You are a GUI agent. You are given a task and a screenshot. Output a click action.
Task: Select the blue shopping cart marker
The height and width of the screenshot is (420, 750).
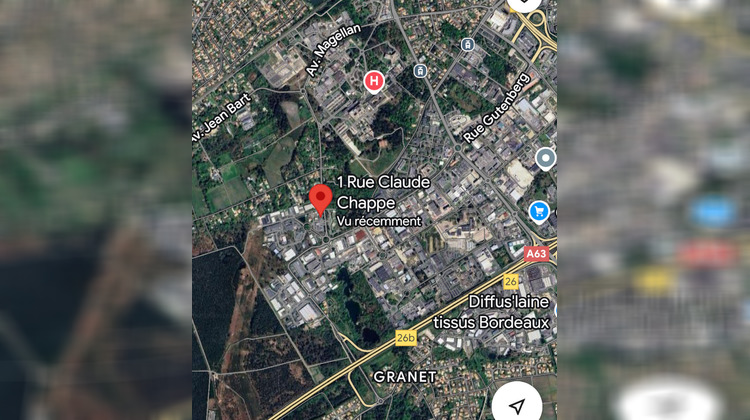540,211
